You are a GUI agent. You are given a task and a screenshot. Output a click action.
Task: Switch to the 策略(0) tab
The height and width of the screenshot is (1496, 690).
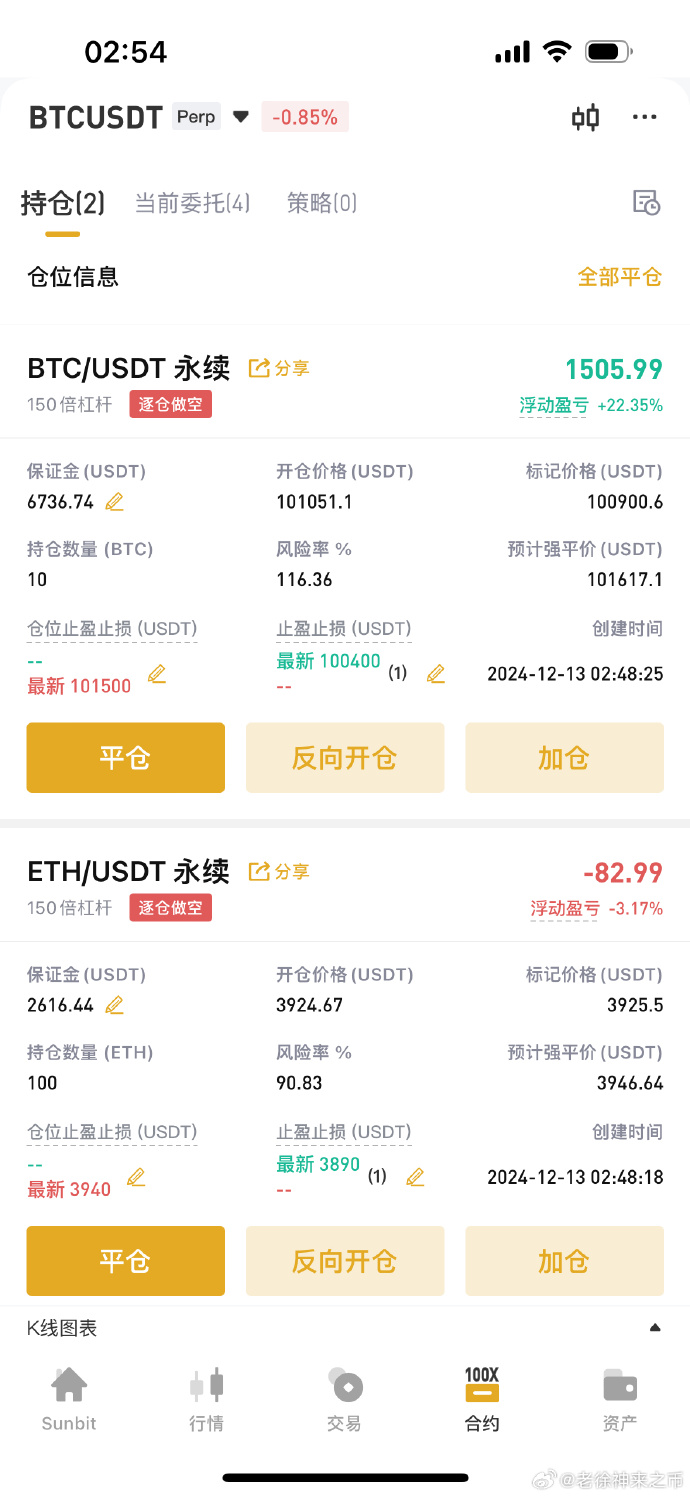pos(321,204)
